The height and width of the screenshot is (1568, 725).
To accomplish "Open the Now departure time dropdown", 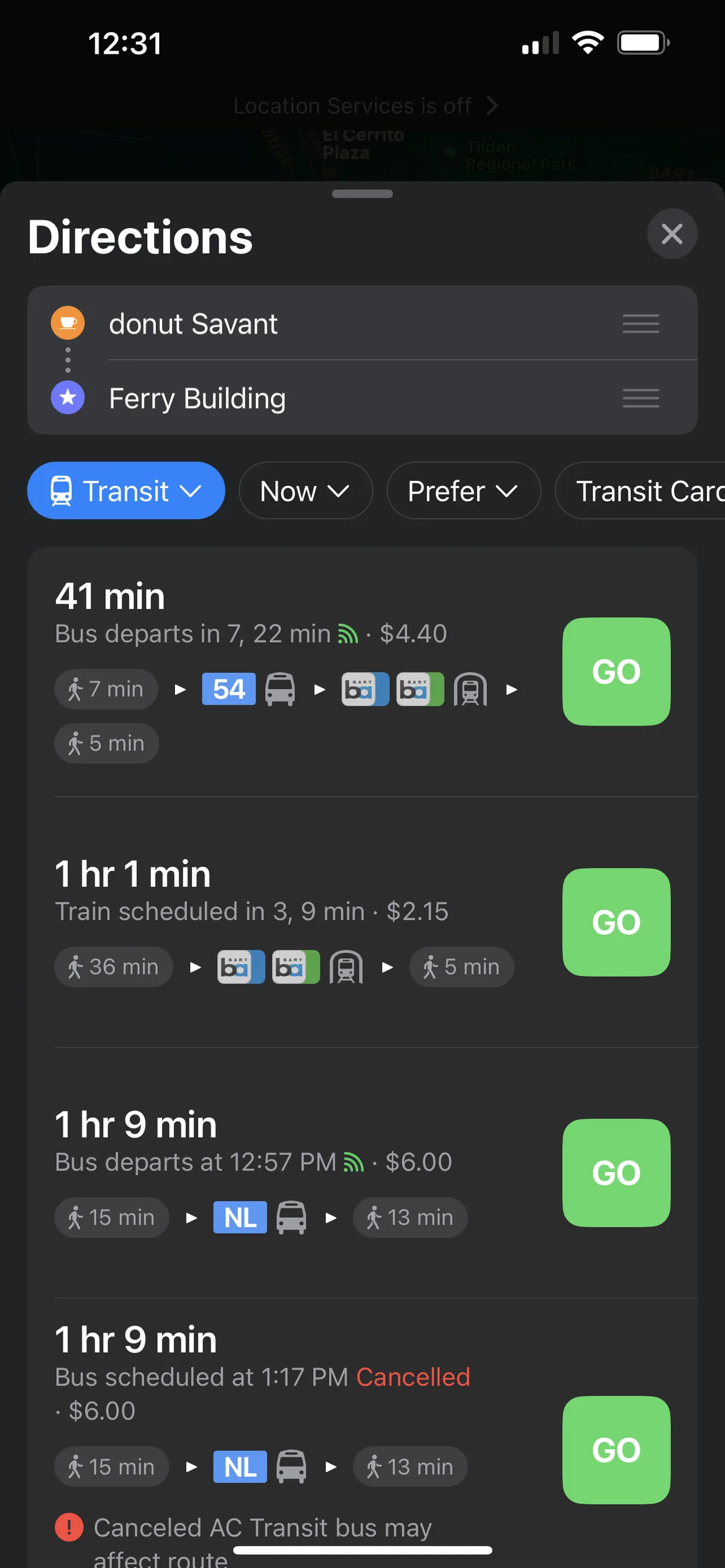I will (x=306, y=490).
